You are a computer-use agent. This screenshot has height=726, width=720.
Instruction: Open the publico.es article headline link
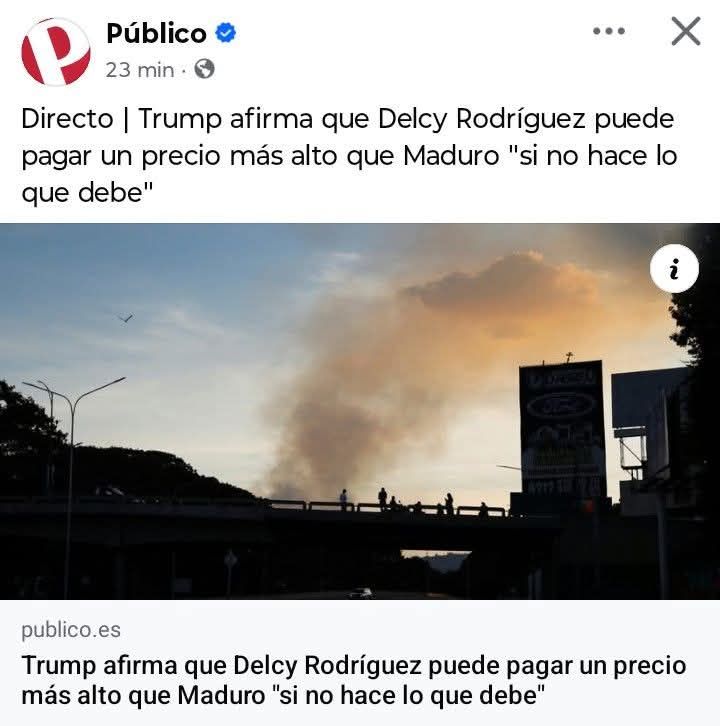click(353, 679)
